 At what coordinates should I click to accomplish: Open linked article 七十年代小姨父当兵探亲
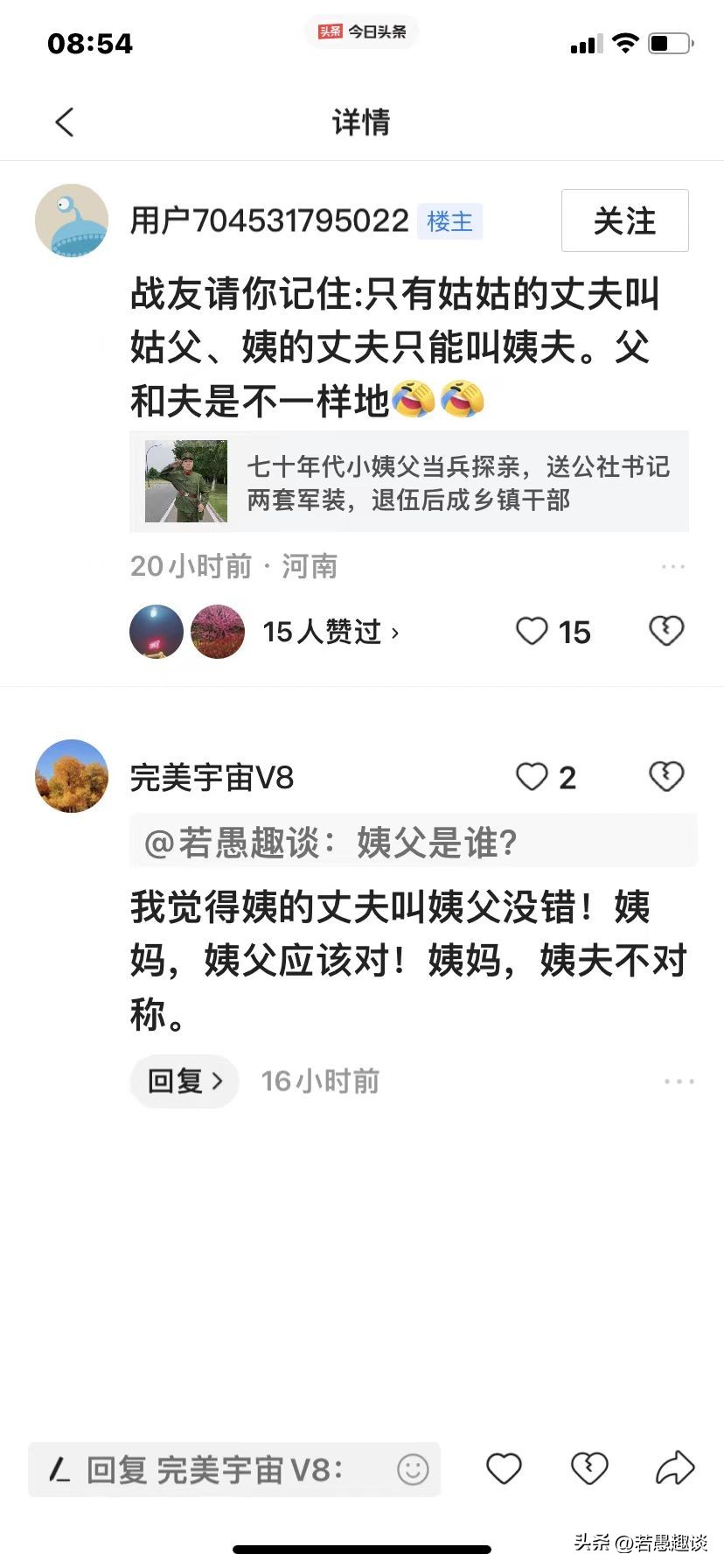pos(409,482)
